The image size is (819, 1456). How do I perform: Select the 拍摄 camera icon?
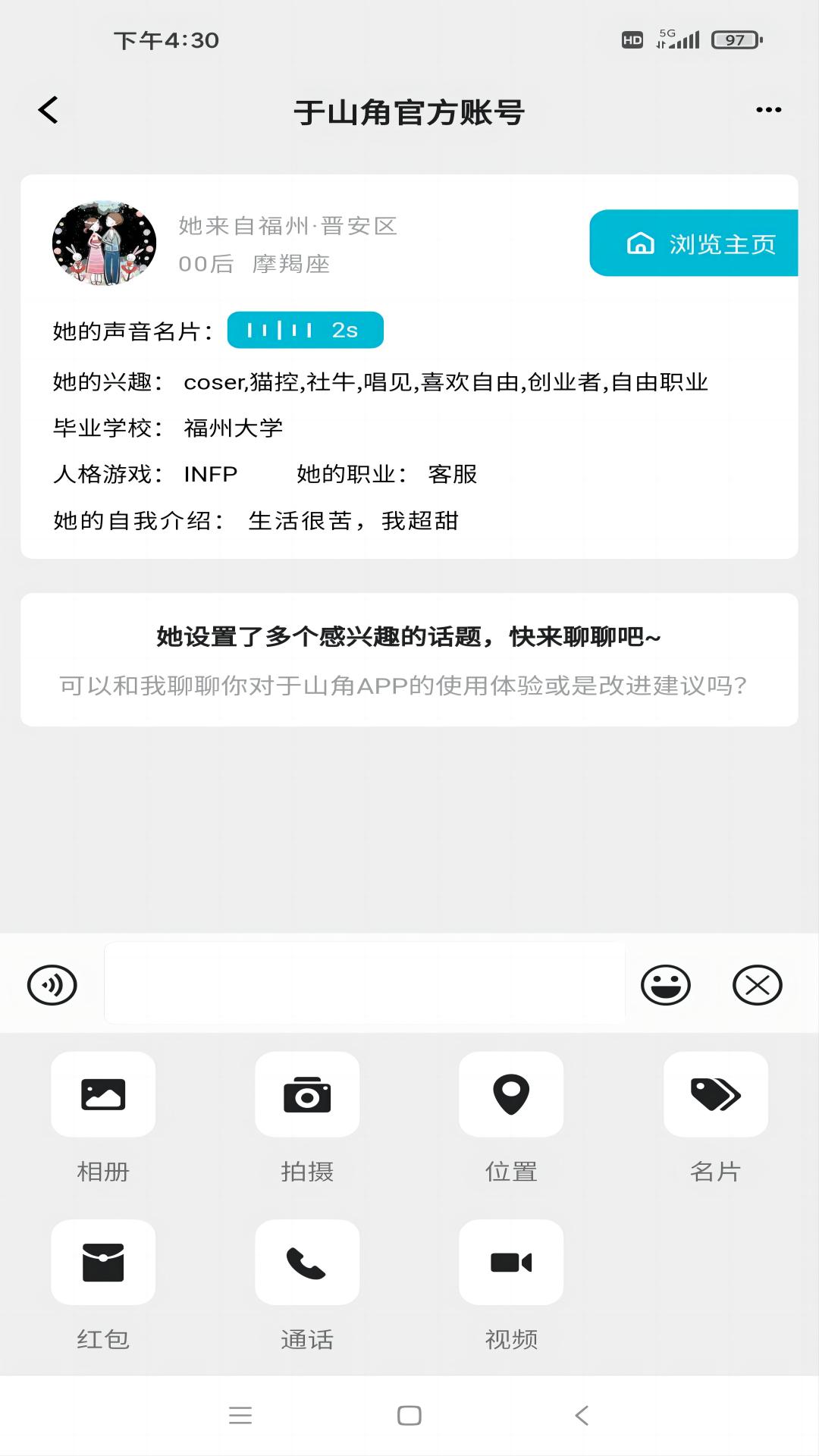[x=307, y=1095]
